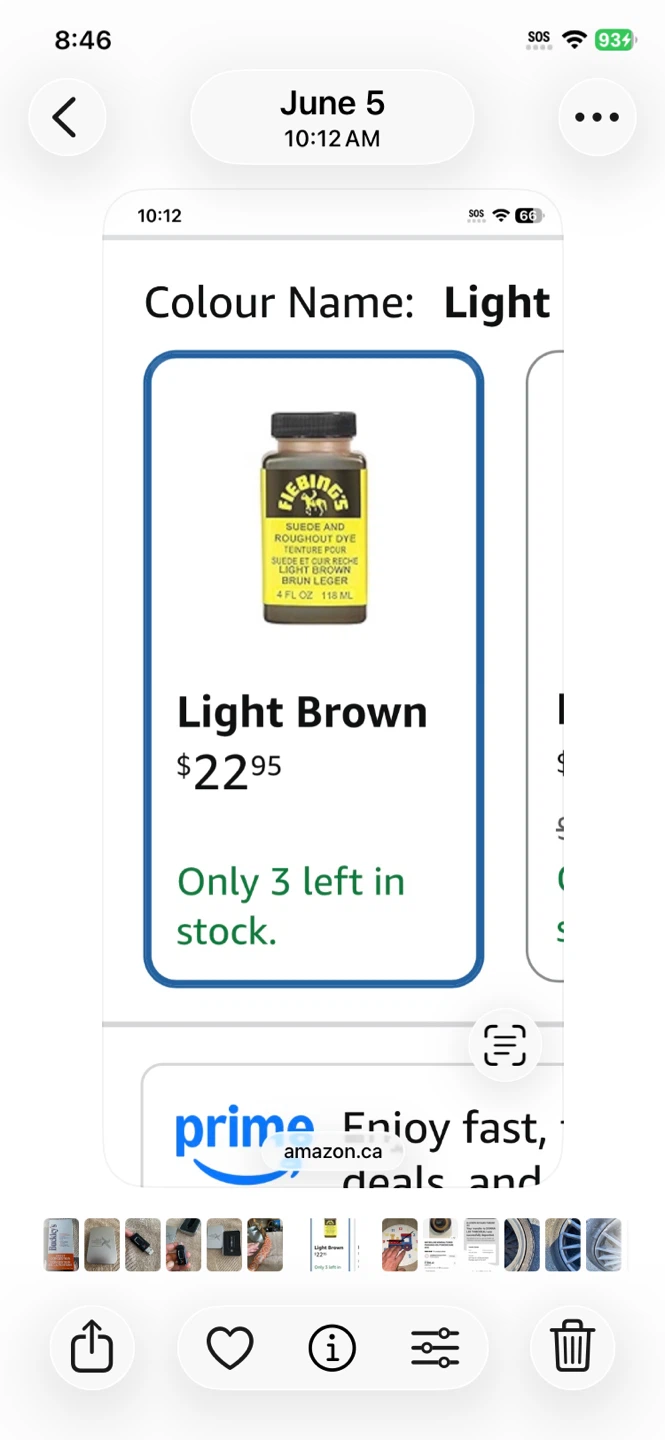665x1440 pixels.
Task: Go back to the photo library
Action: pyautogui.click(x=66, y=117)
